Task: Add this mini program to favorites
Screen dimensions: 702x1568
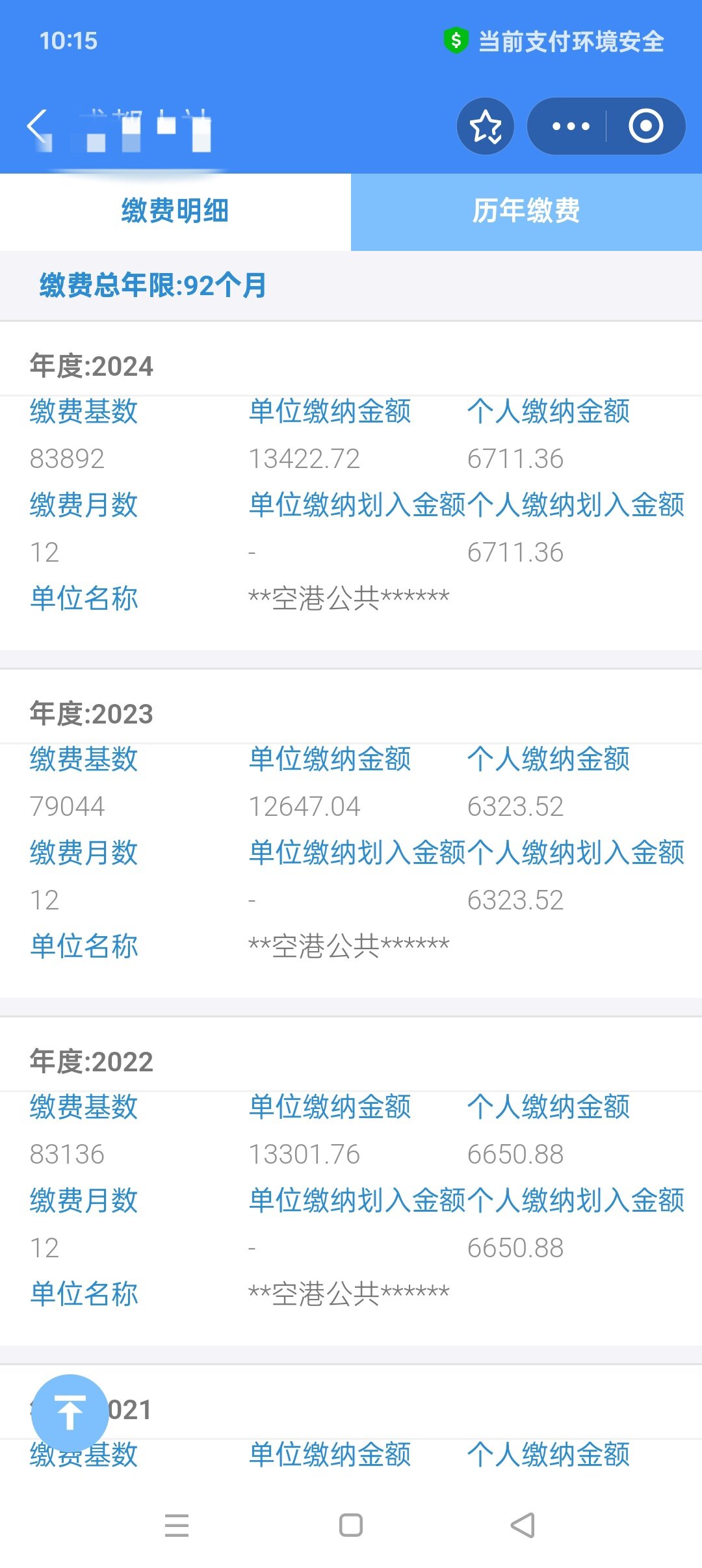Action: click(486, 126)
